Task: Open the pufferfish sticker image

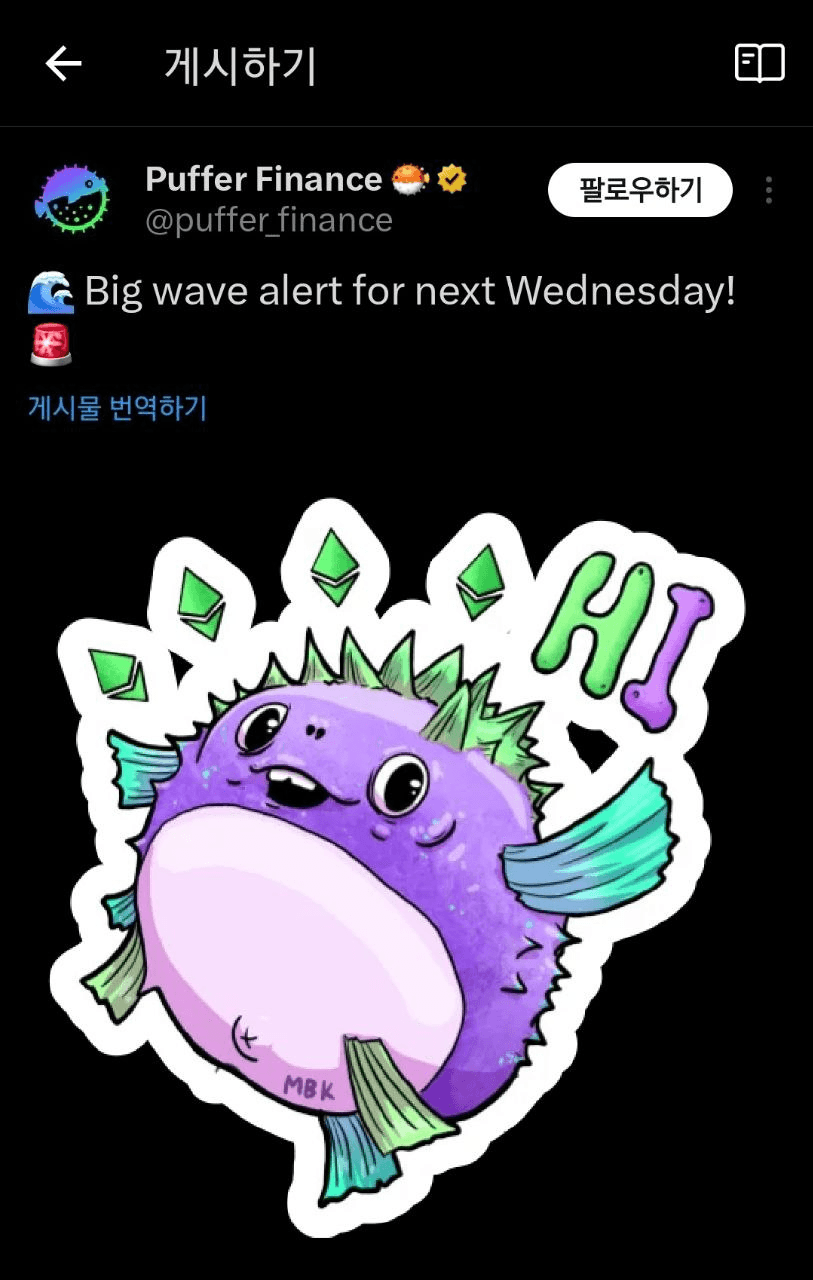Action: [400, 860]
